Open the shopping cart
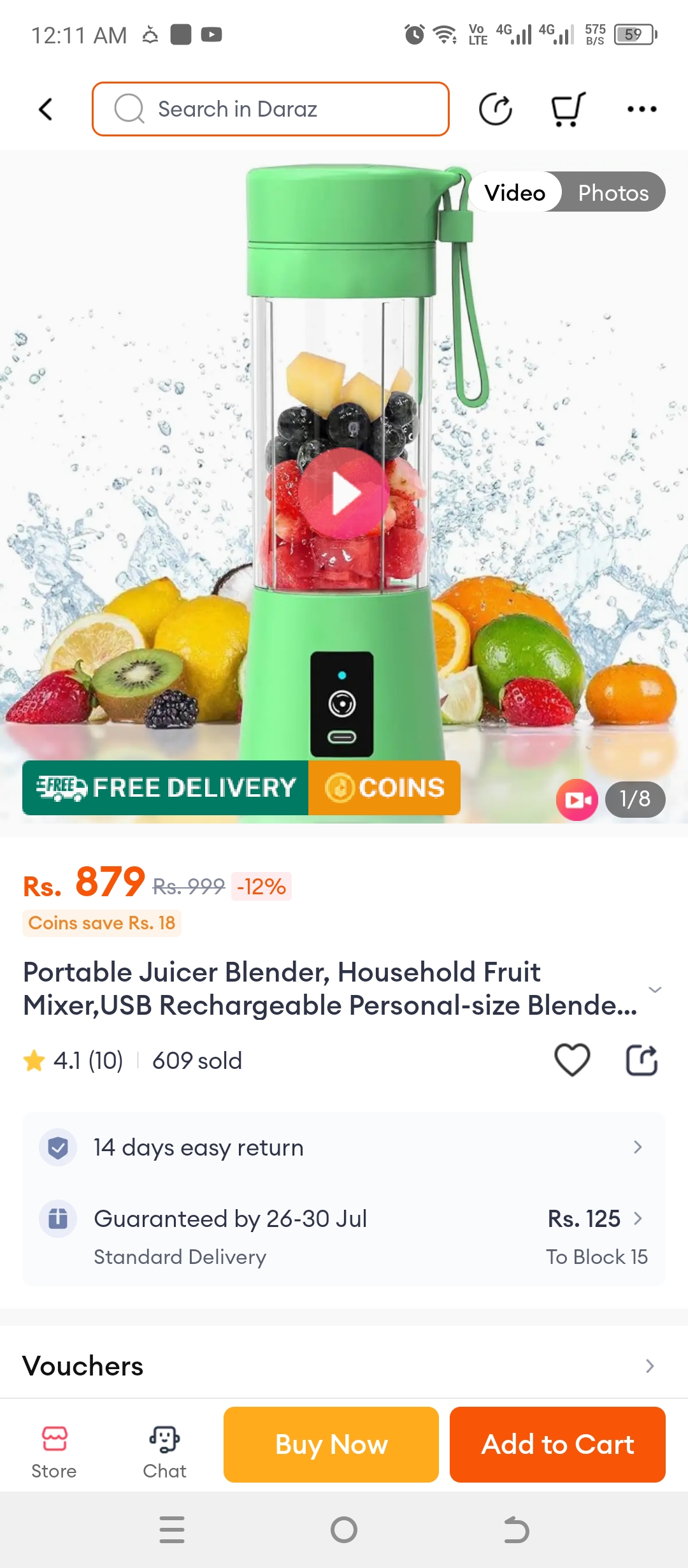 coord(567,110)
